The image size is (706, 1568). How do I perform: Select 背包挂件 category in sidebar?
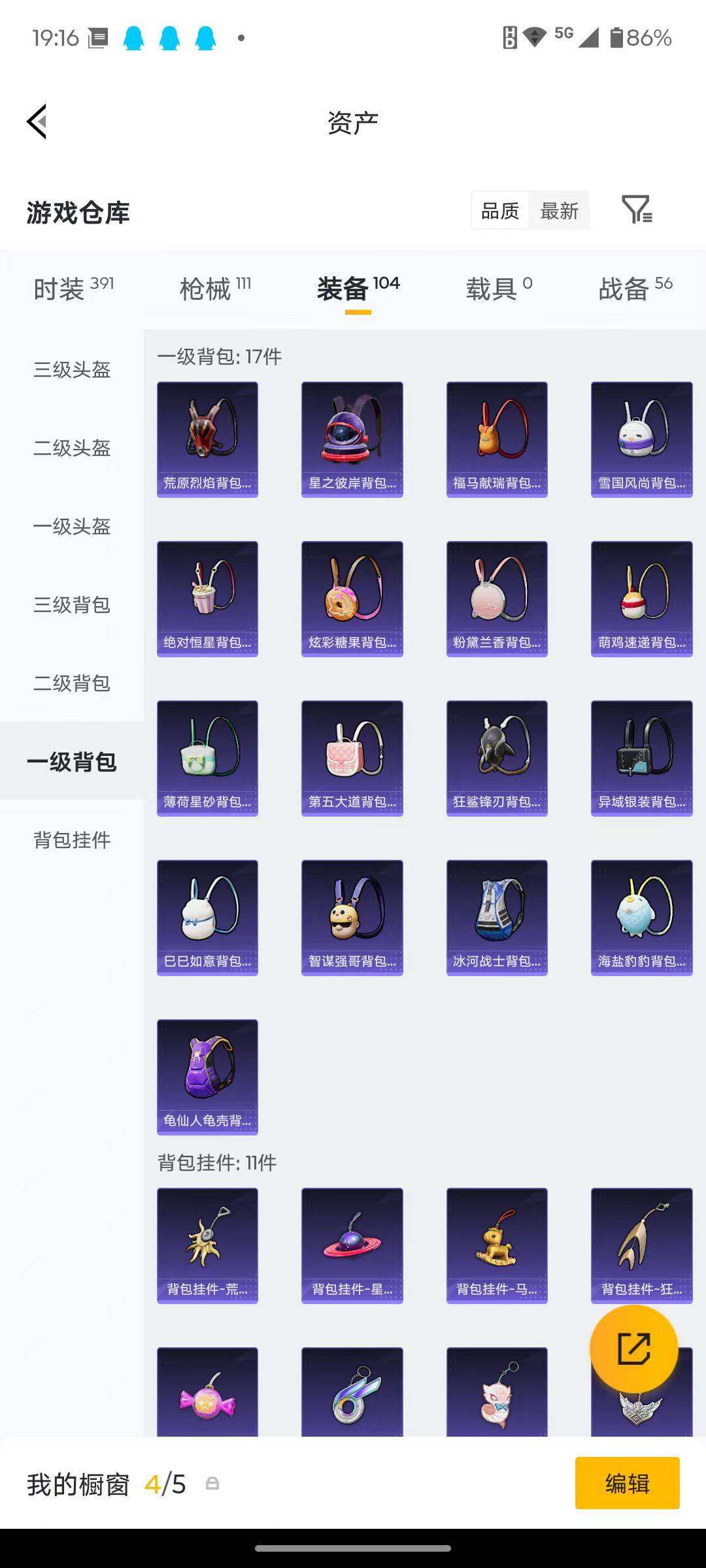click(71, 841)
